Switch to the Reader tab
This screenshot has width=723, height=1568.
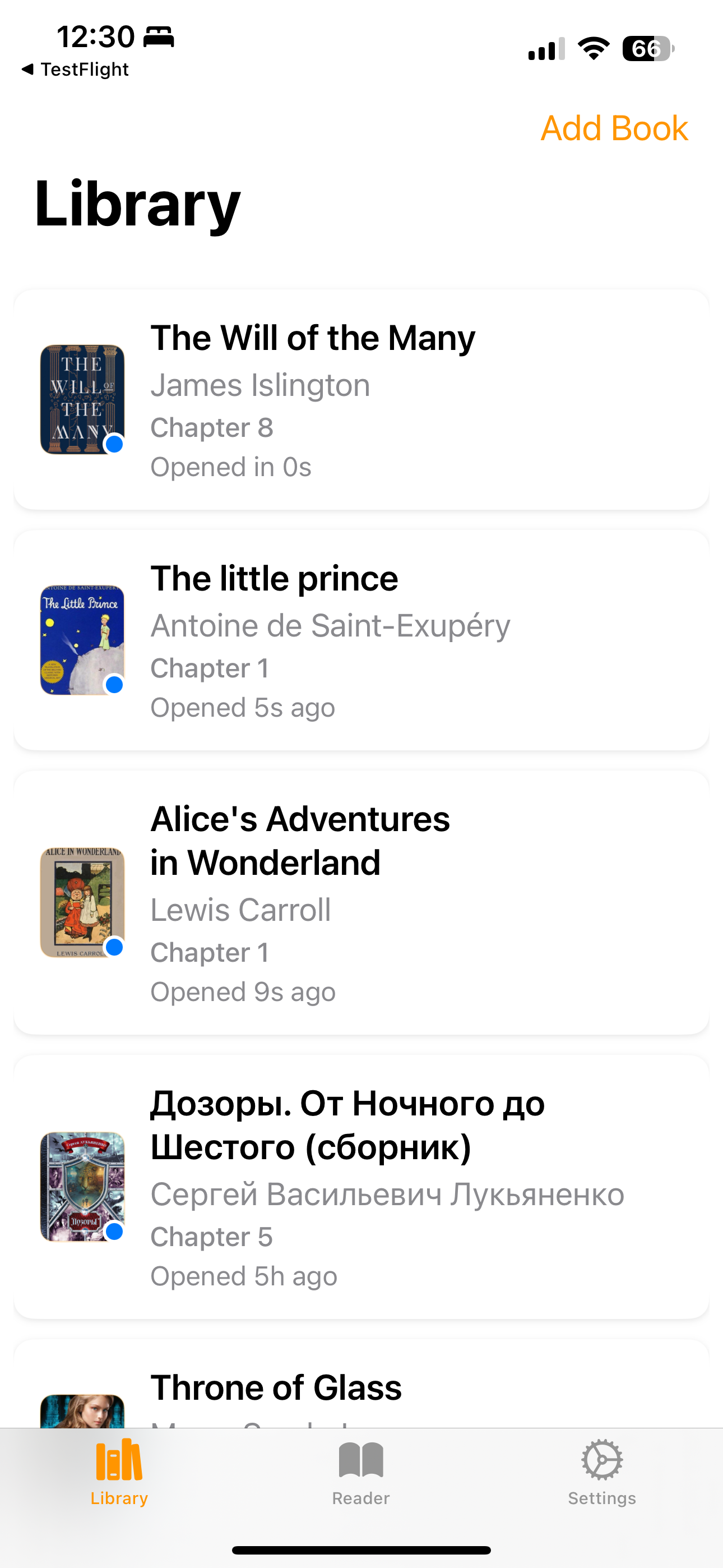tap(361, 1473)
